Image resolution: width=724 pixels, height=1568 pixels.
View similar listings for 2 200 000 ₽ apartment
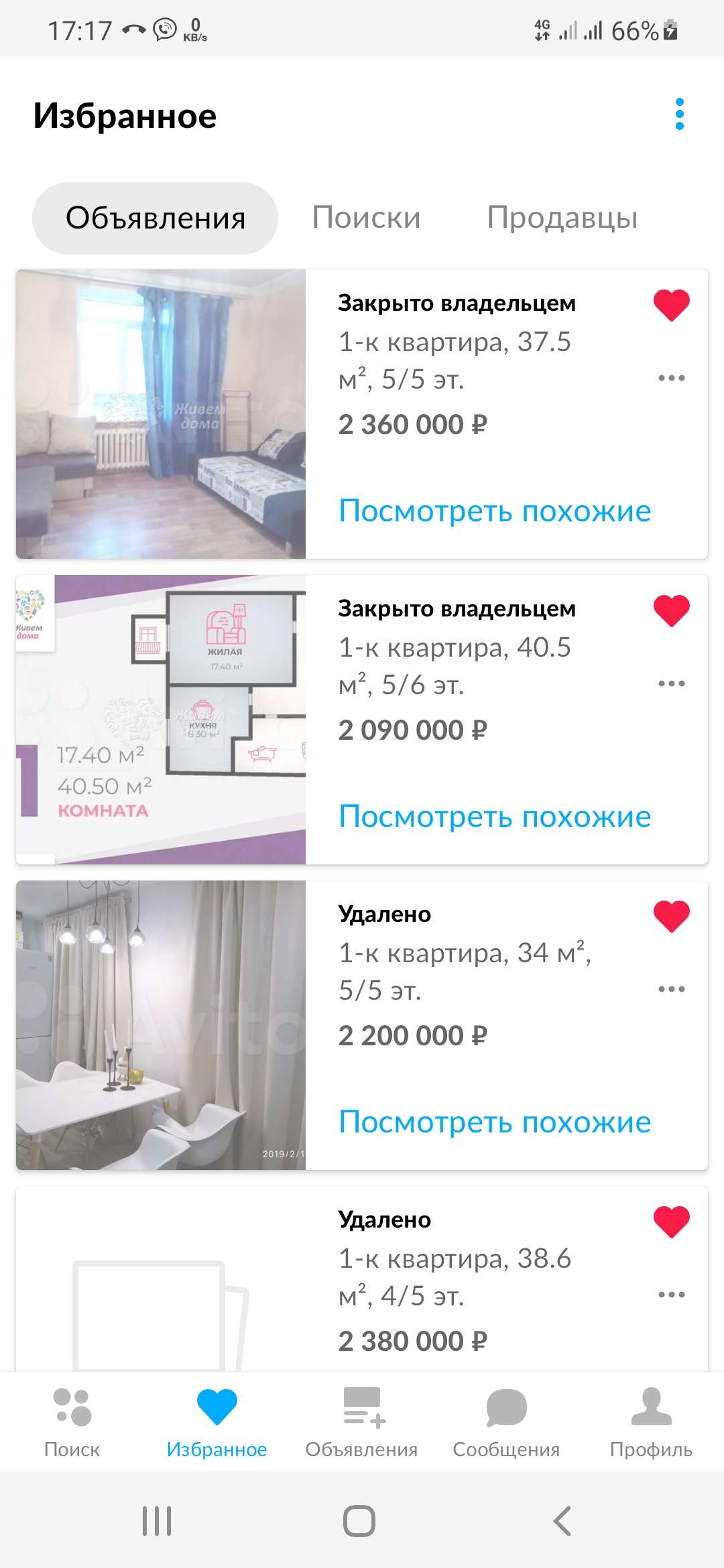(495, 1122)
